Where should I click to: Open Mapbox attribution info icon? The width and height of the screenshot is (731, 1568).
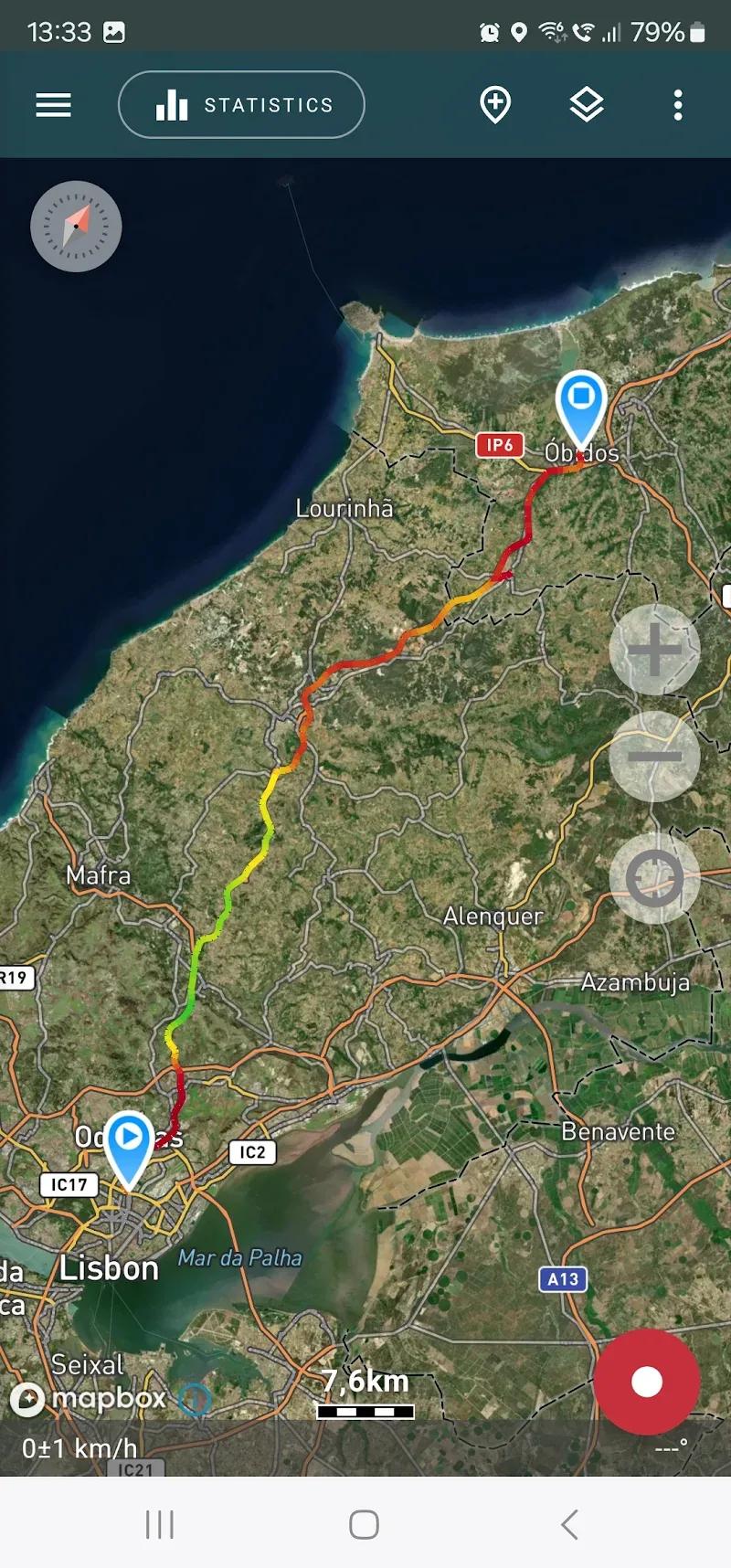click(194, 1399)
